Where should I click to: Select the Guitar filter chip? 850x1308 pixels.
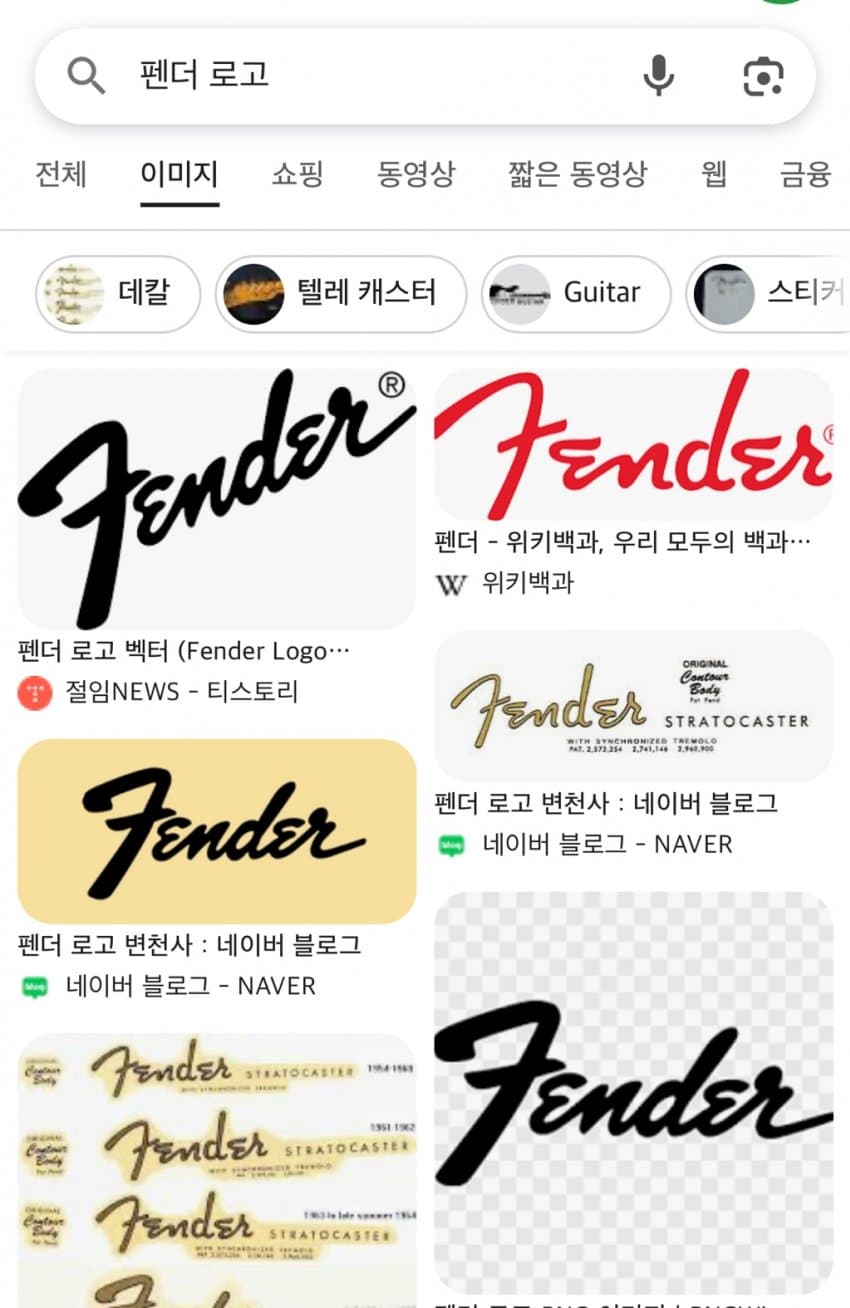(x=576, y=293)
